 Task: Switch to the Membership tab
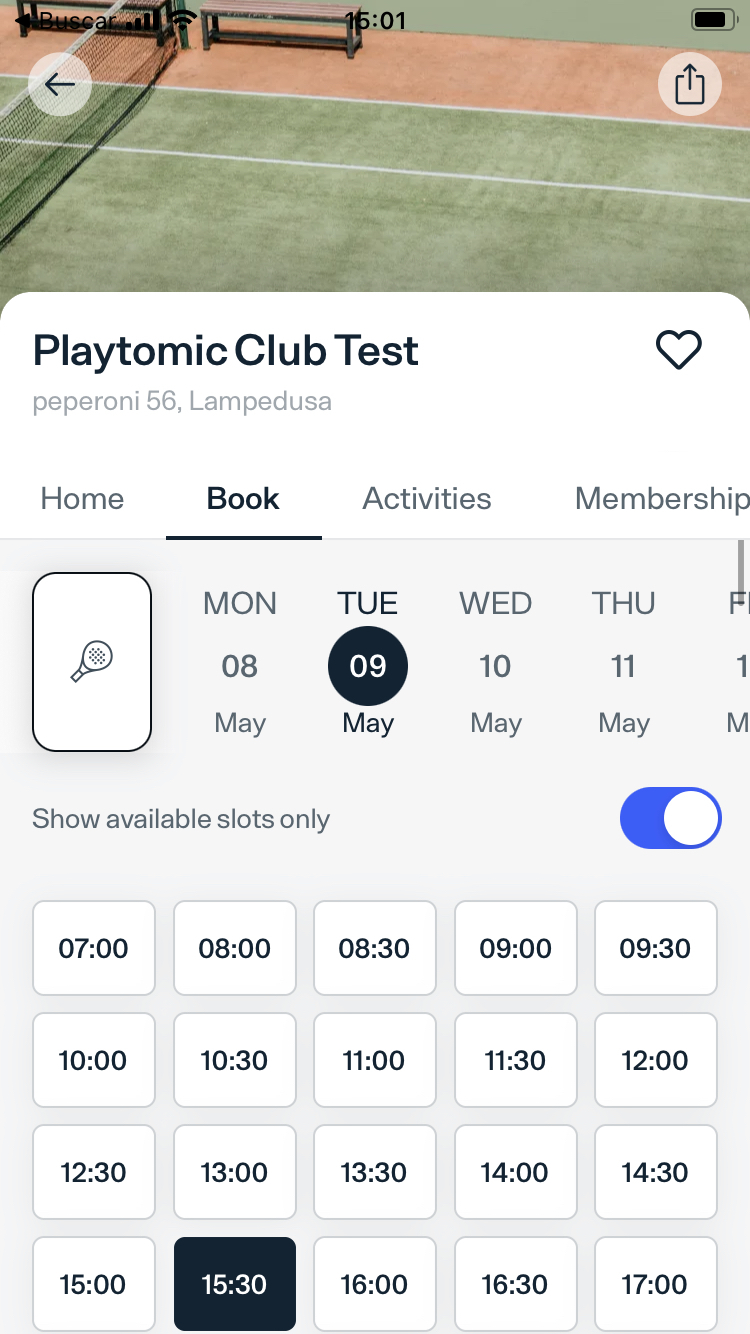(662, 499)
